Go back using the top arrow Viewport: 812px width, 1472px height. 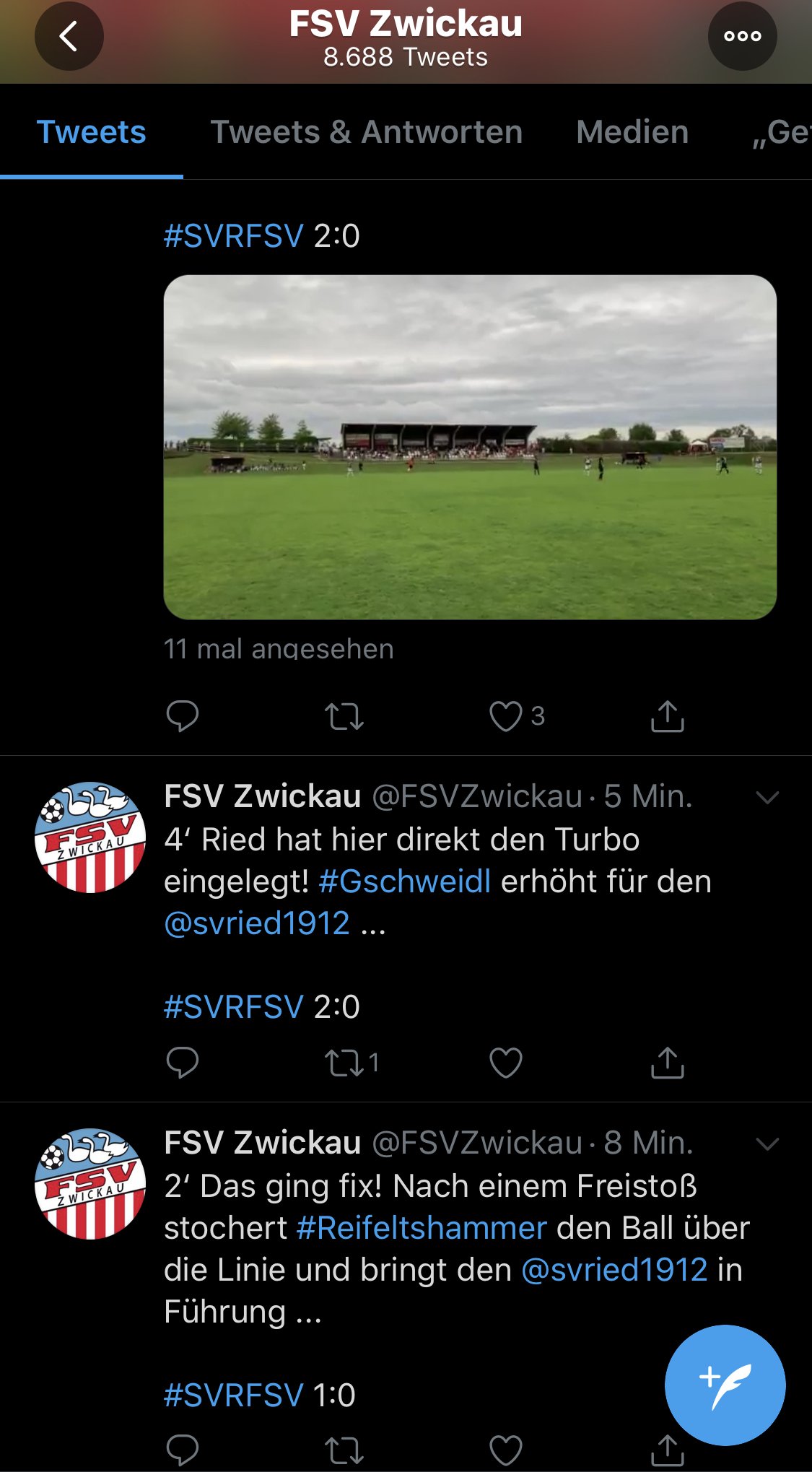pyautogui.click(x=69, y=36)
